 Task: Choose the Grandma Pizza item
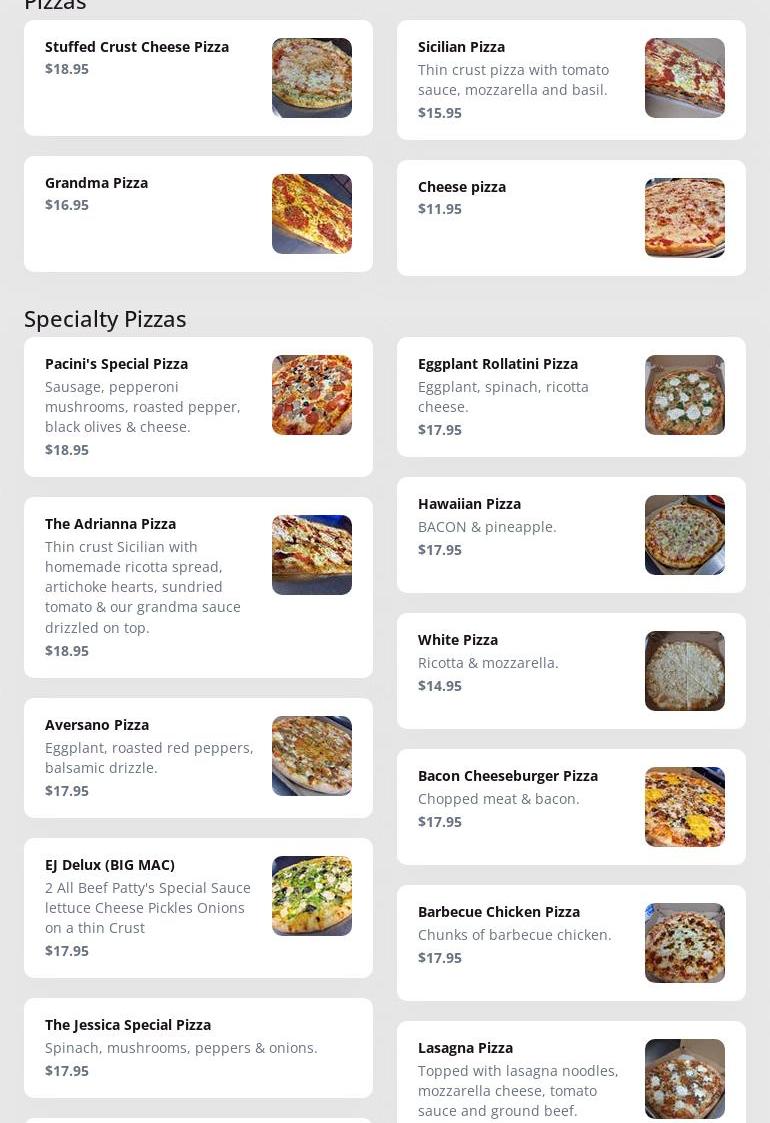tap(198, 214)
